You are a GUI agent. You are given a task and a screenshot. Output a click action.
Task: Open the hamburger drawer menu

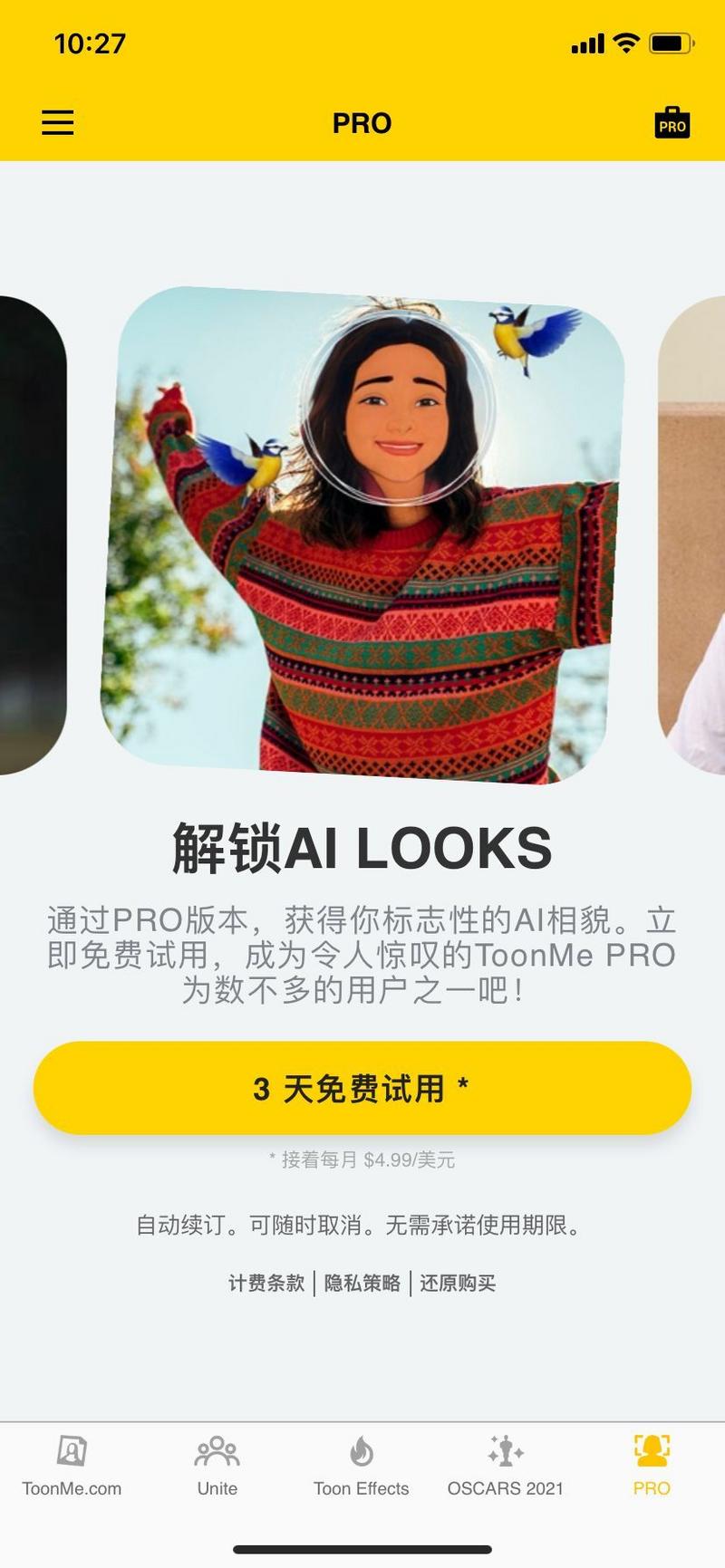[x=58, y=122]
